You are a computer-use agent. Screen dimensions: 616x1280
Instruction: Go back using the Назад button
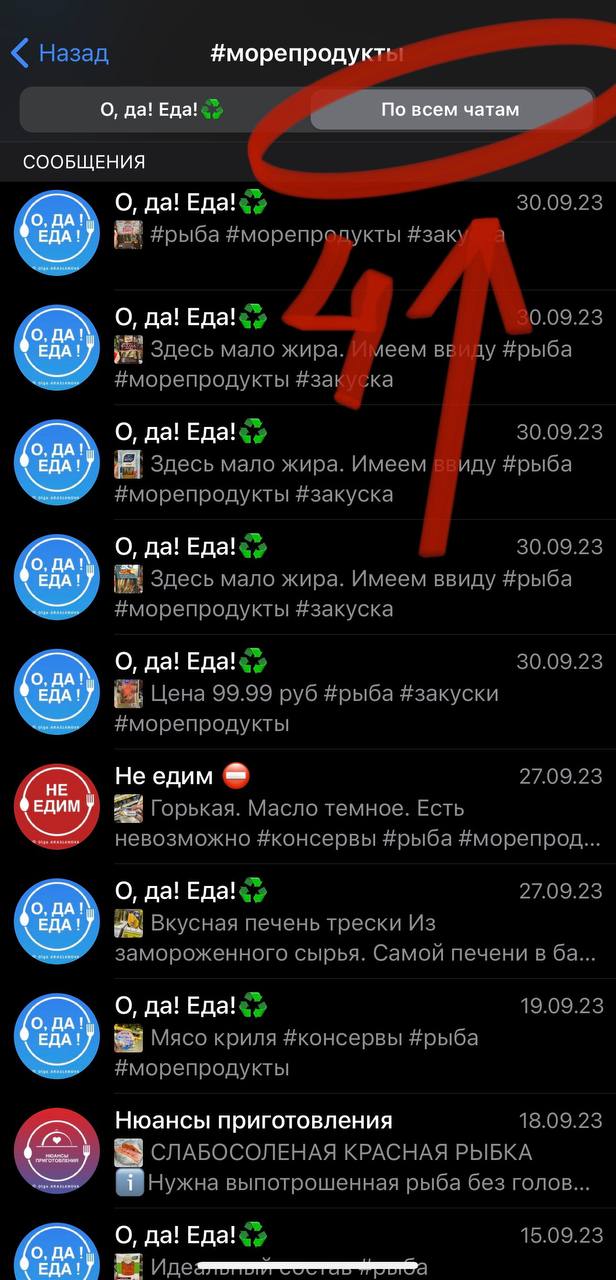coord(60,53)
